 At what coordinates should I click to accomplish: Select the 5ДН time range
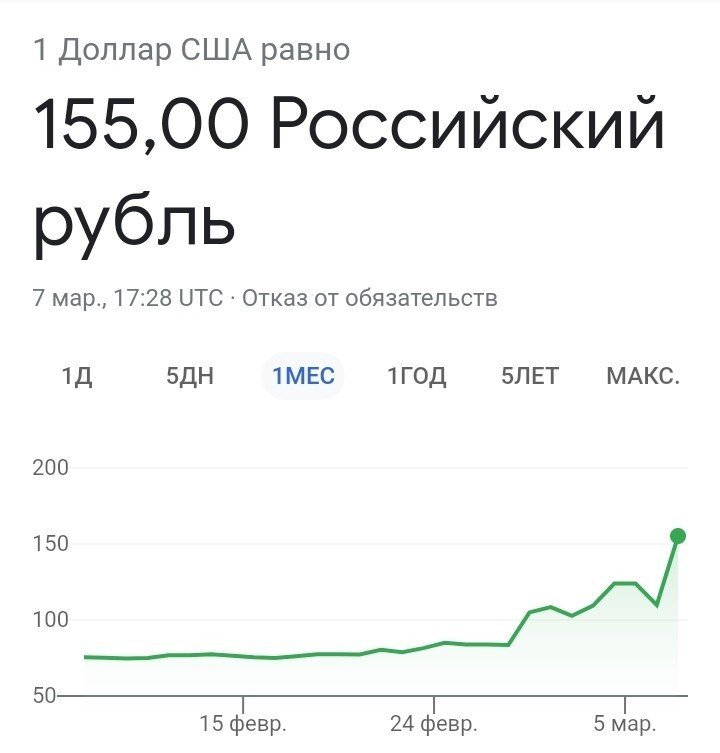click(190, 376)
